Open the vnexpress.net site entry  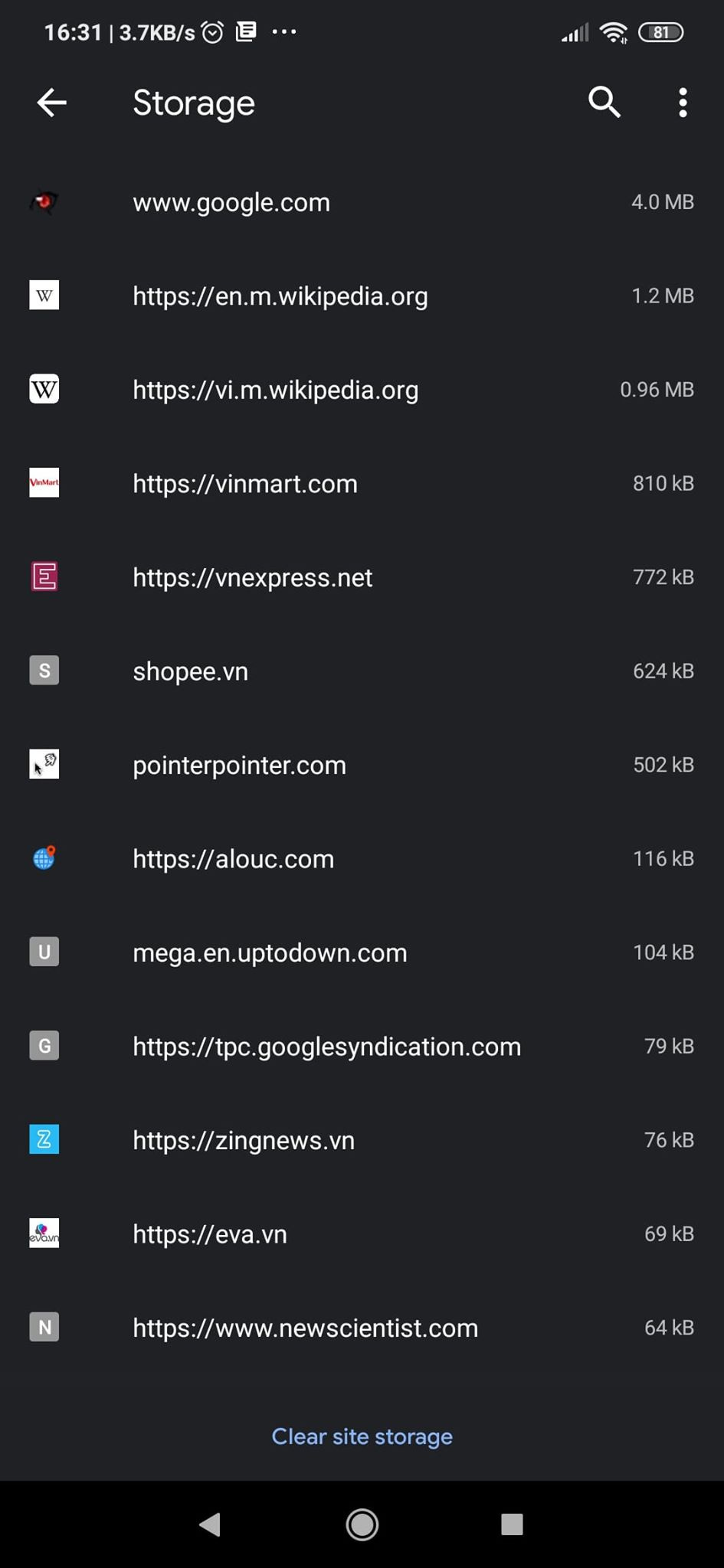coord(362,577)
